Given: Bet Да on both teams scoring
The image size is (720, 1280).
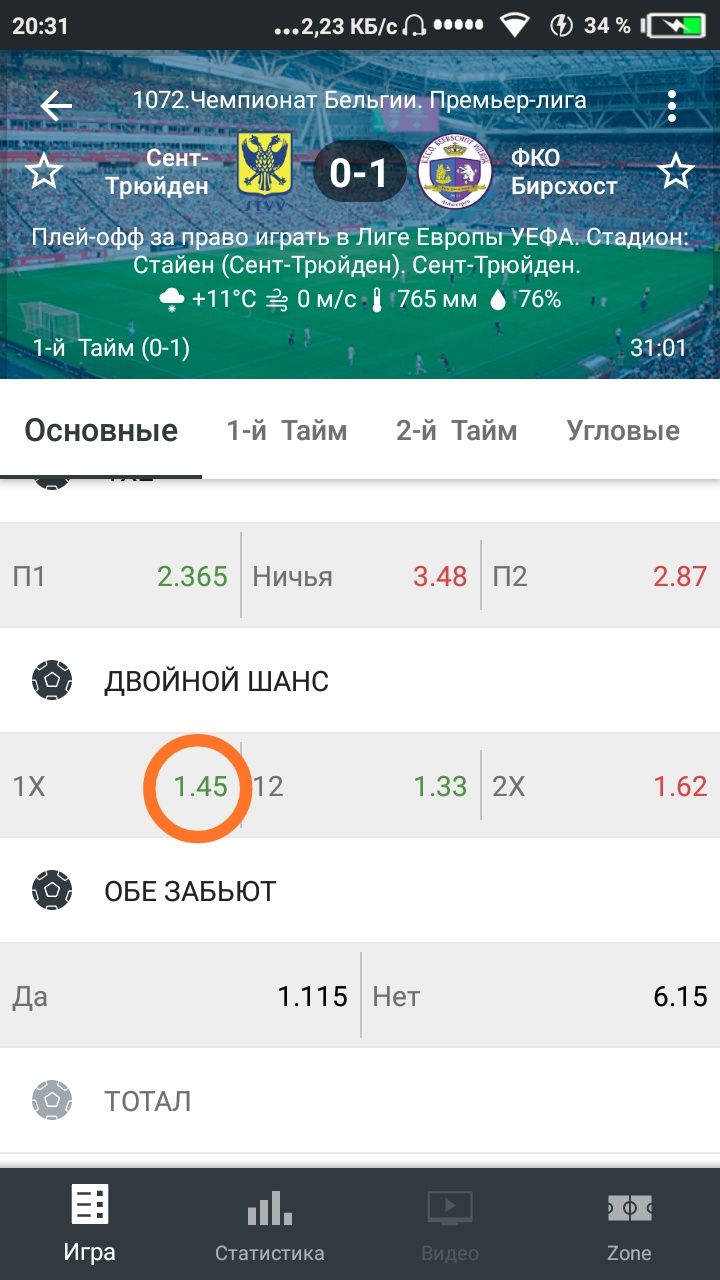Looking at the screenshot, I should click(x=180, y=996).
